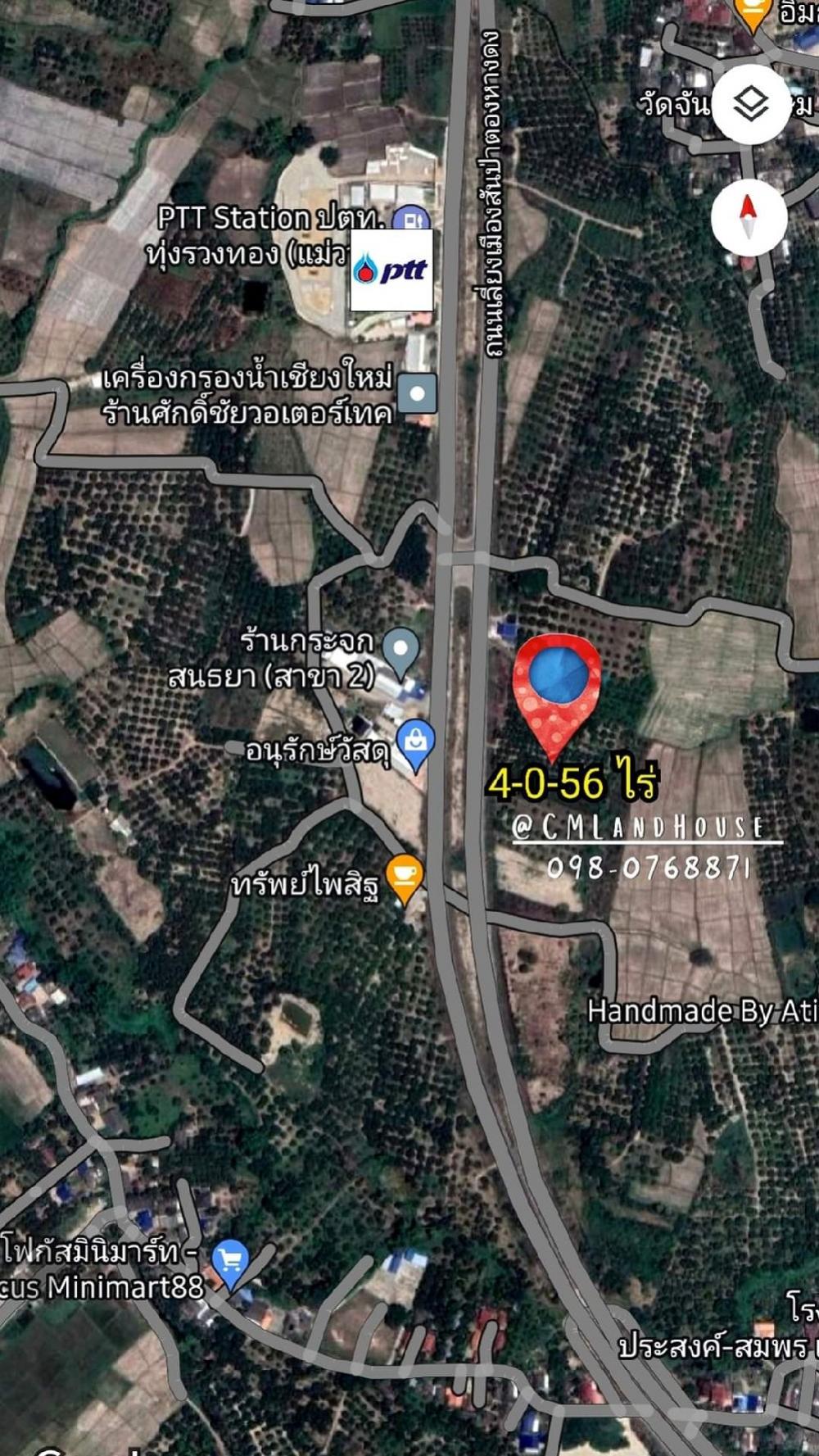The image size is (819, 1456).
Task: Open ร้านกระจก สนธยา (สาขา 2) pin
Action: (400, 652)
